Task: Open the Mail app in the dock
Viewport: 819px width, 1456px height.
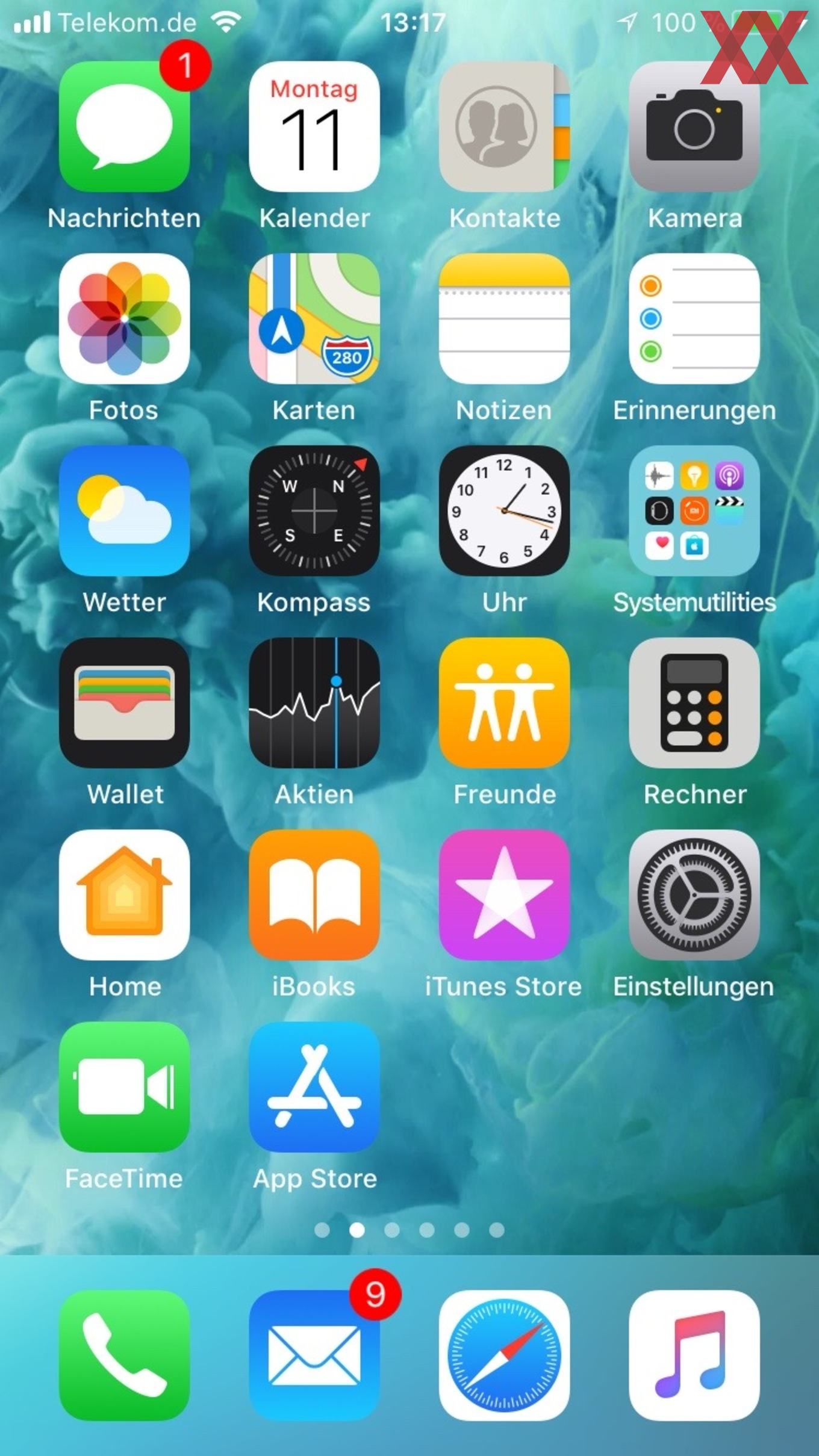Action: [x=314, y=1355]
